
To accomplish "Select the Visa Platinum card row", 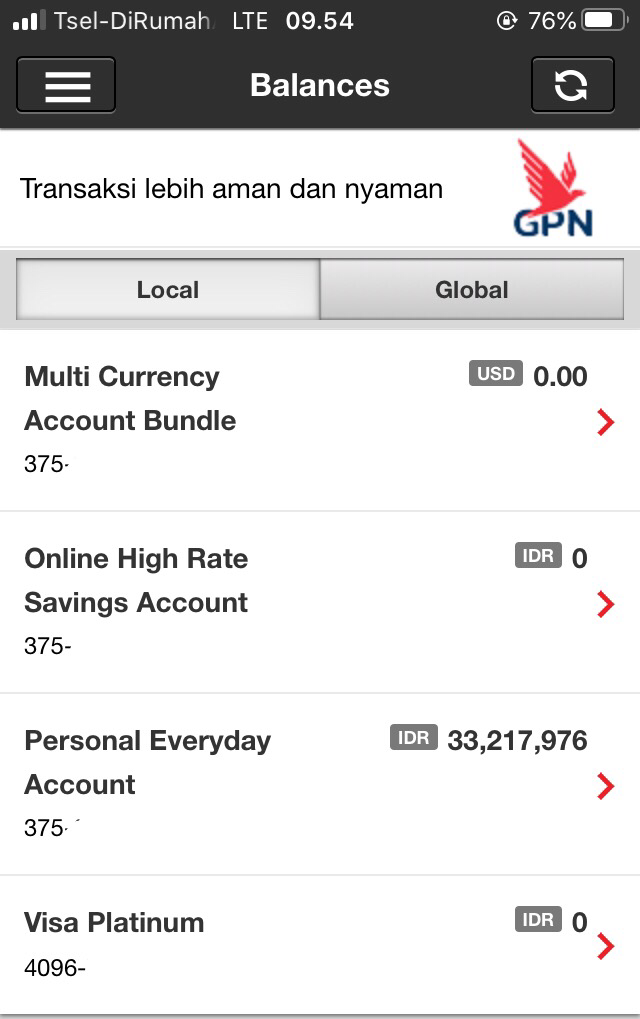I will (x=320, y=945).
